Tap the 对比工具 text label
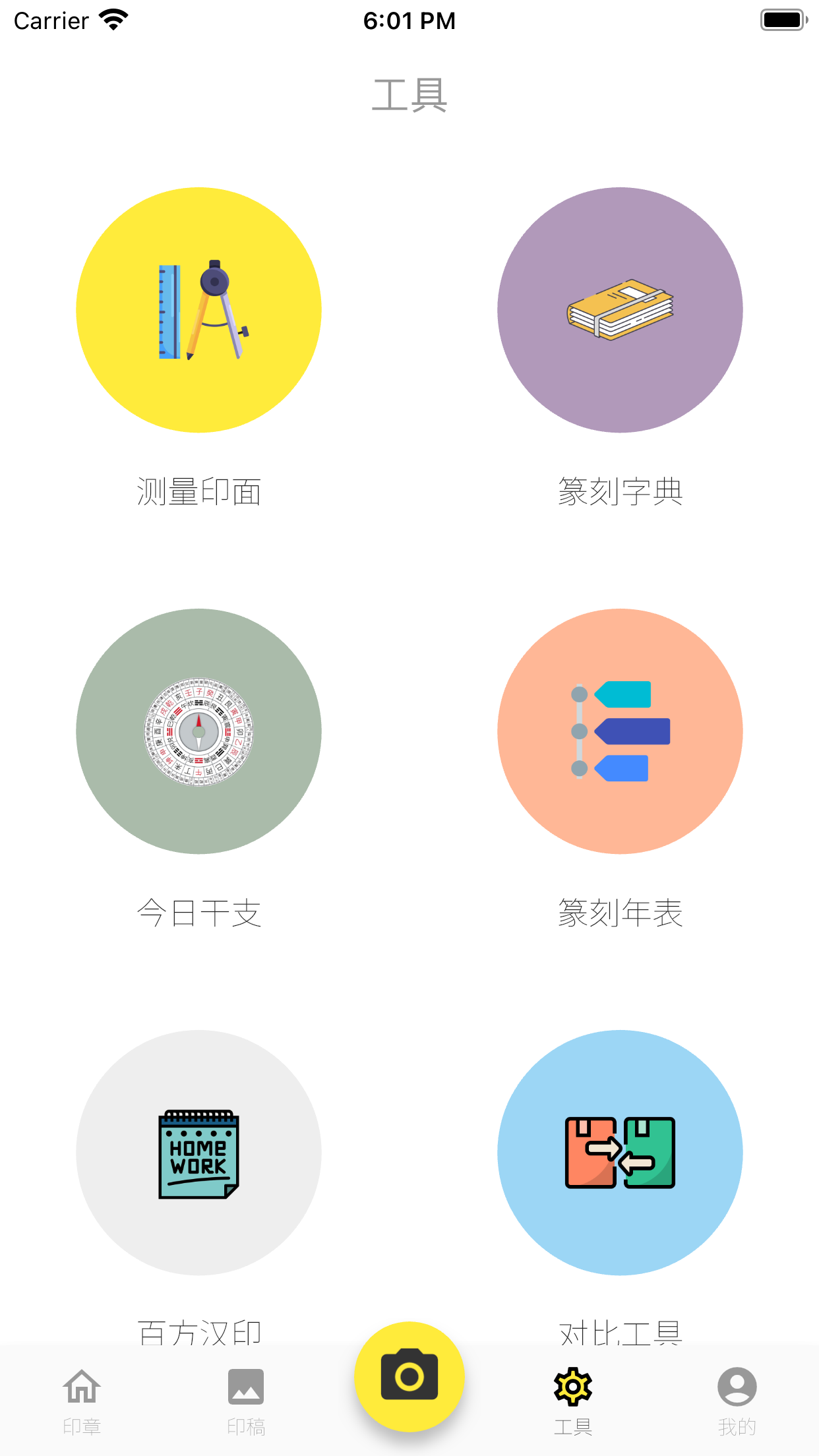 pyautogui.click(x=621, y=1332)
